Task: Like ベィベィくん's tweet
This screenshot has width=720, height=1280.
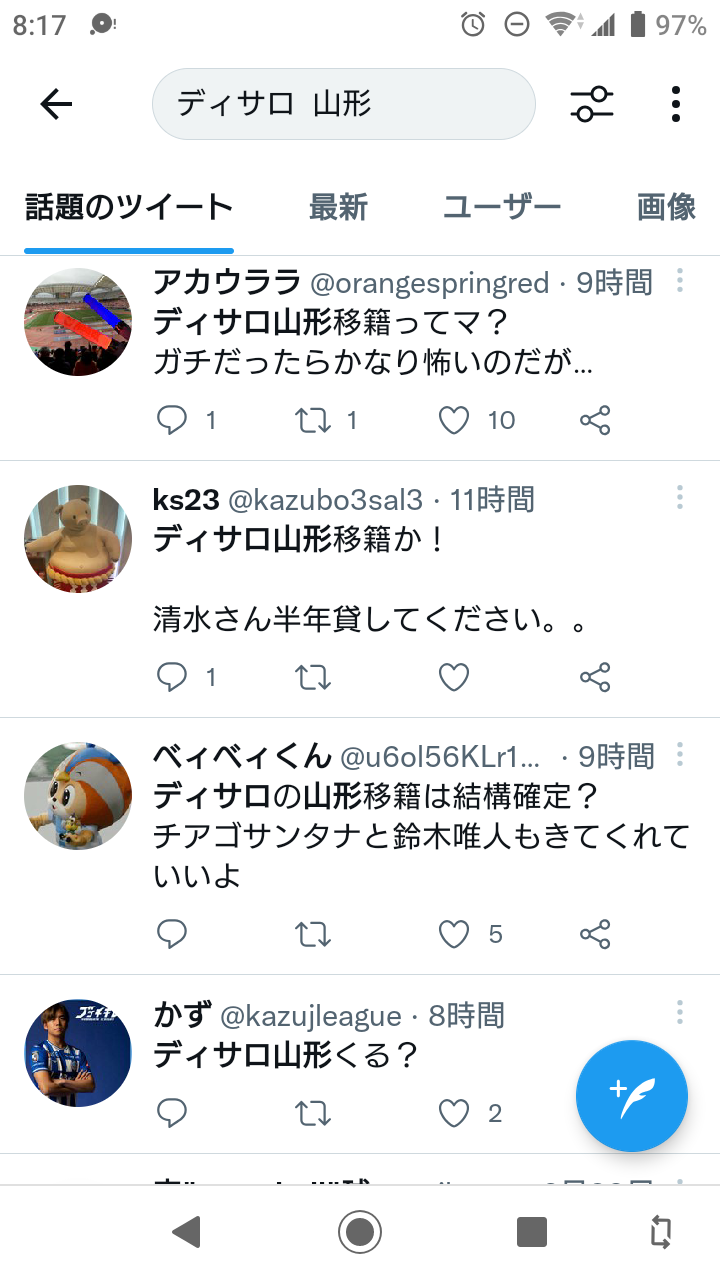Action: click(454, 934)
